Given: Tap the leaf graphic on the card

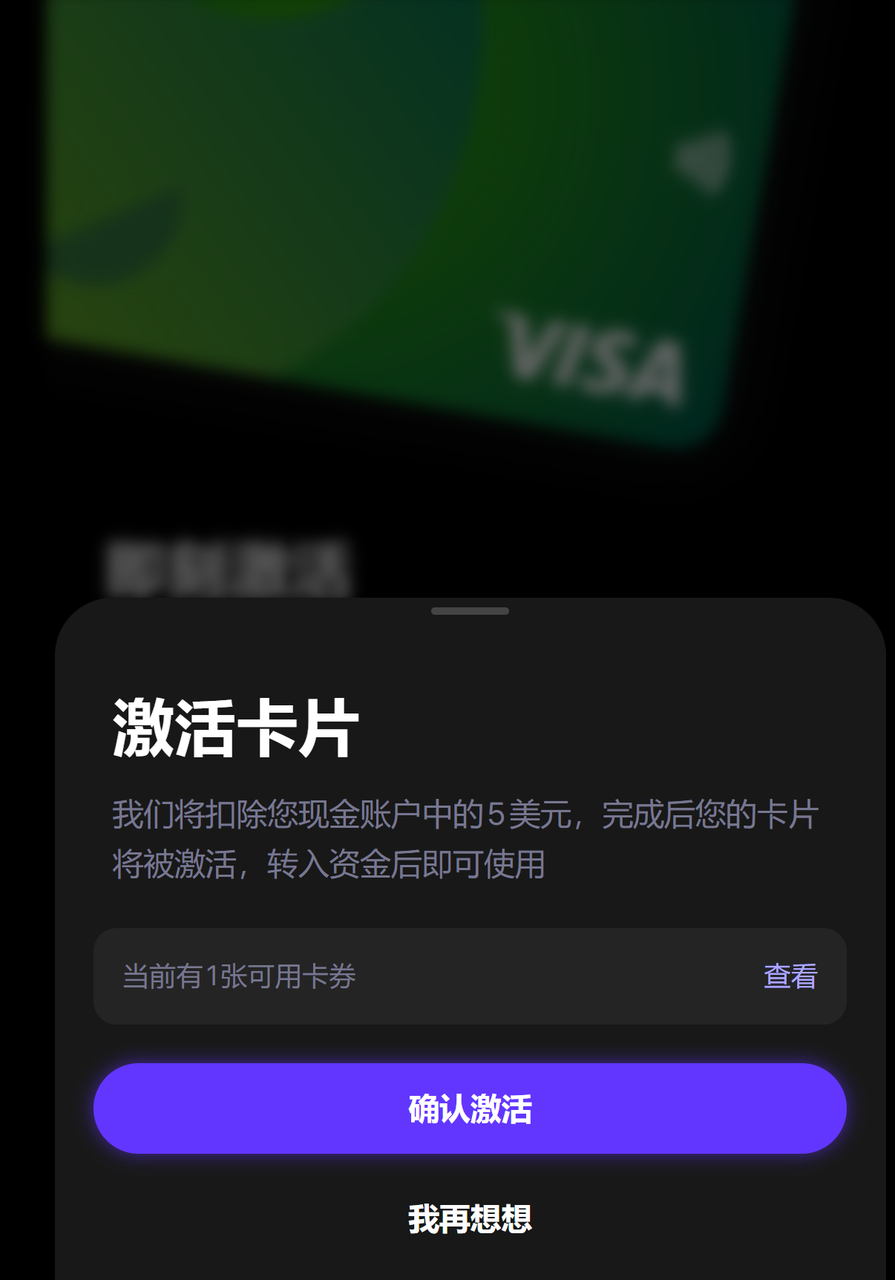Looking at the screenshot, I should [120, 230].
